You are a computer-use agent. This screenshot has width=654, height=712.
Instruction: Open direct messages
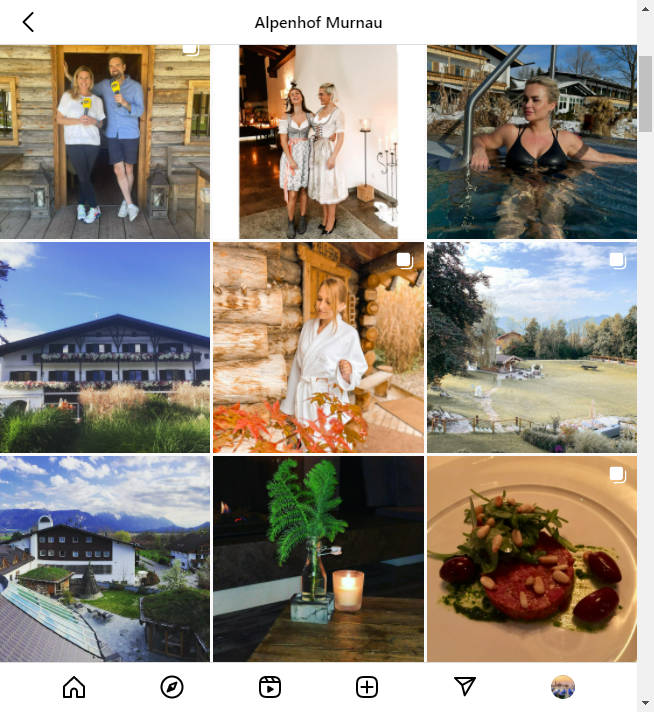pyautogui.click(x=465, y=687)
